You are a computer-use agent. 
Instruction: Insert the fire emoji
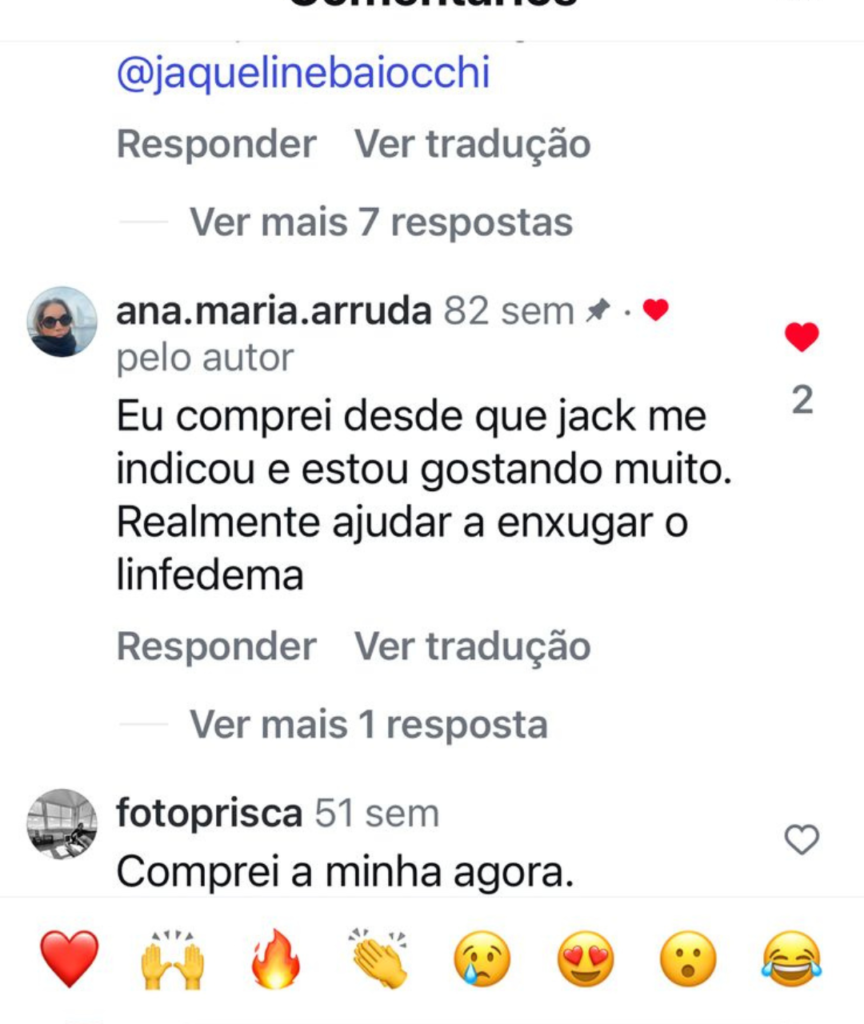[x=276, y=959]
